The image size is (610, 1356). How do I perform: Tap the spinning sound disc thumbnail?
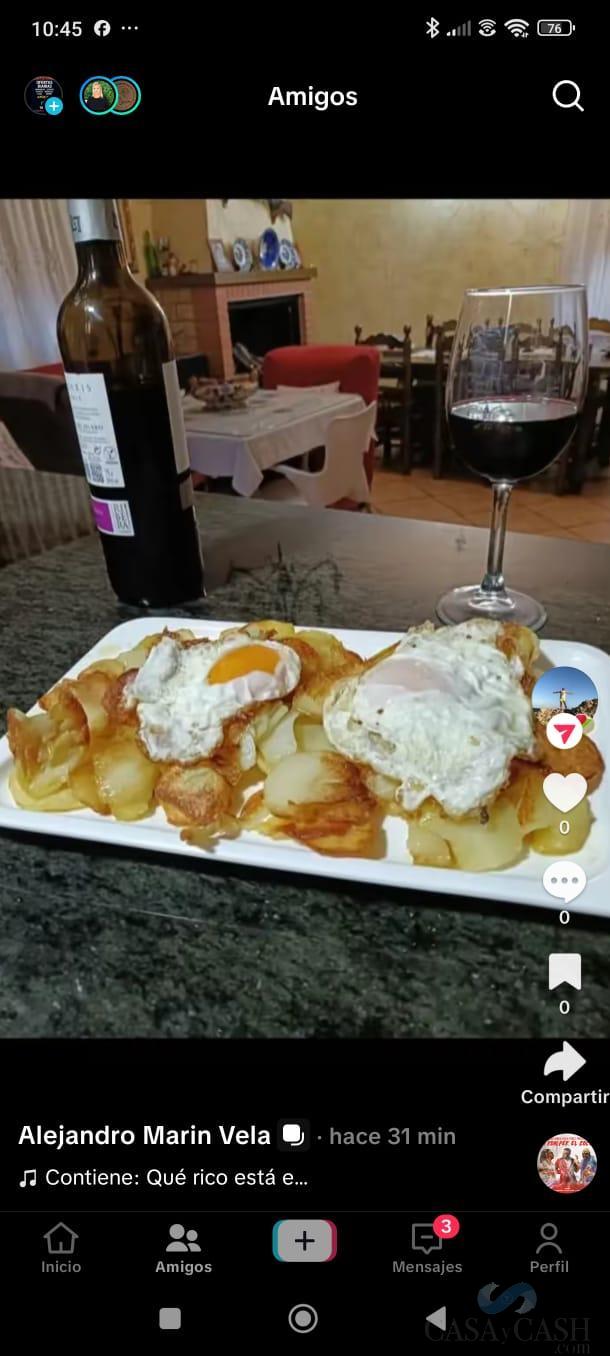click(567, 1163)
